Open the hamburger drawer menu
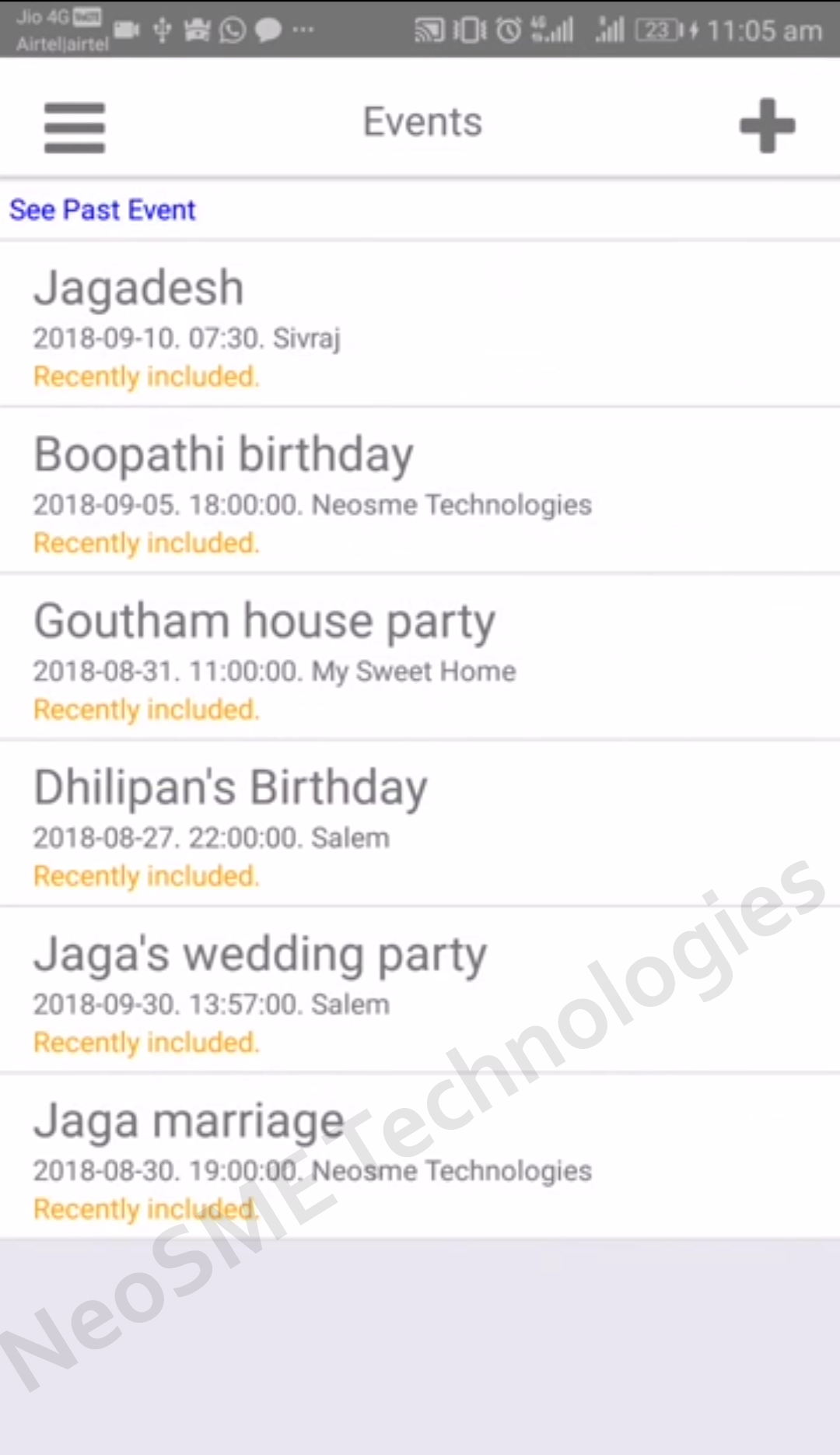 tap(74, 127)
